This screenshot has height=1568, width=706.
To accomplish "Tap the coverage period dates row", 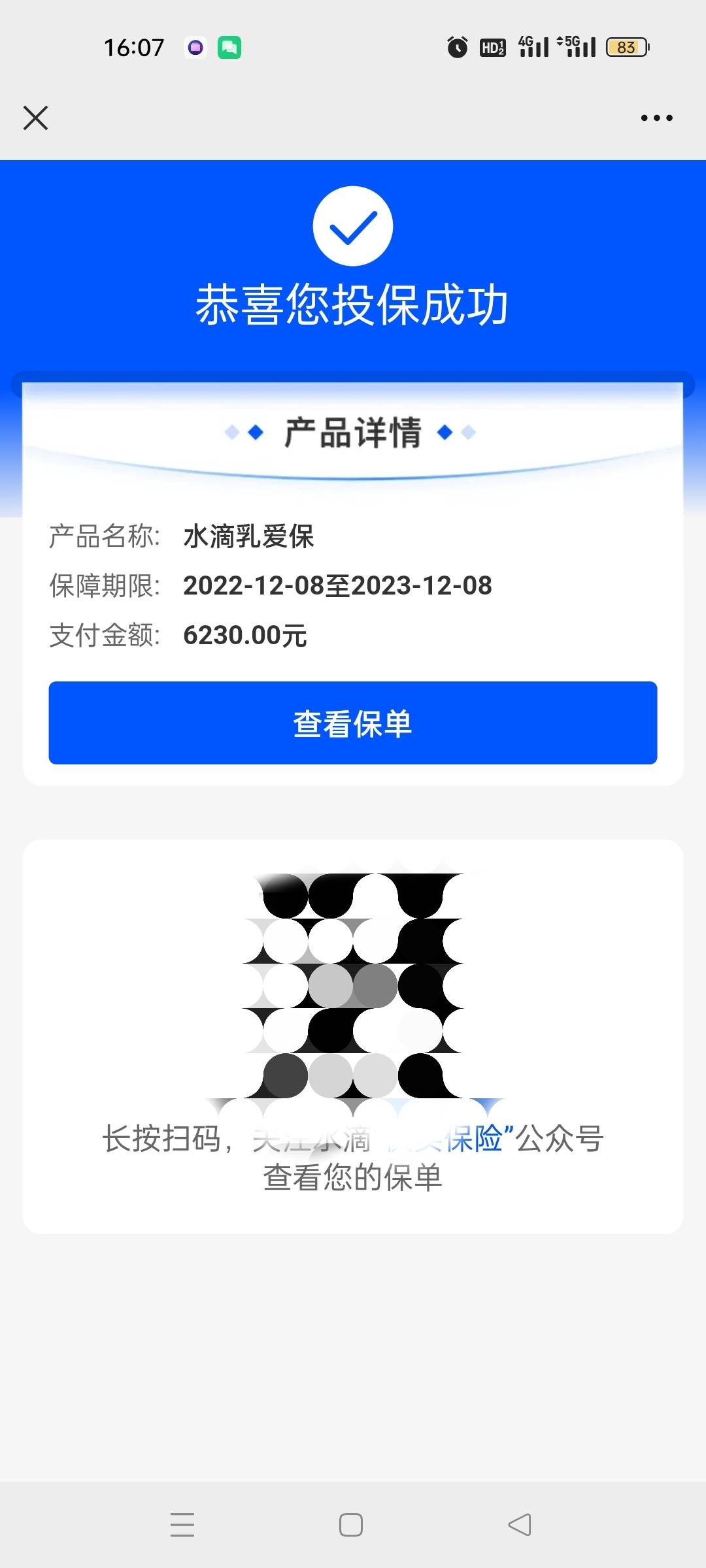I will 337,585.
